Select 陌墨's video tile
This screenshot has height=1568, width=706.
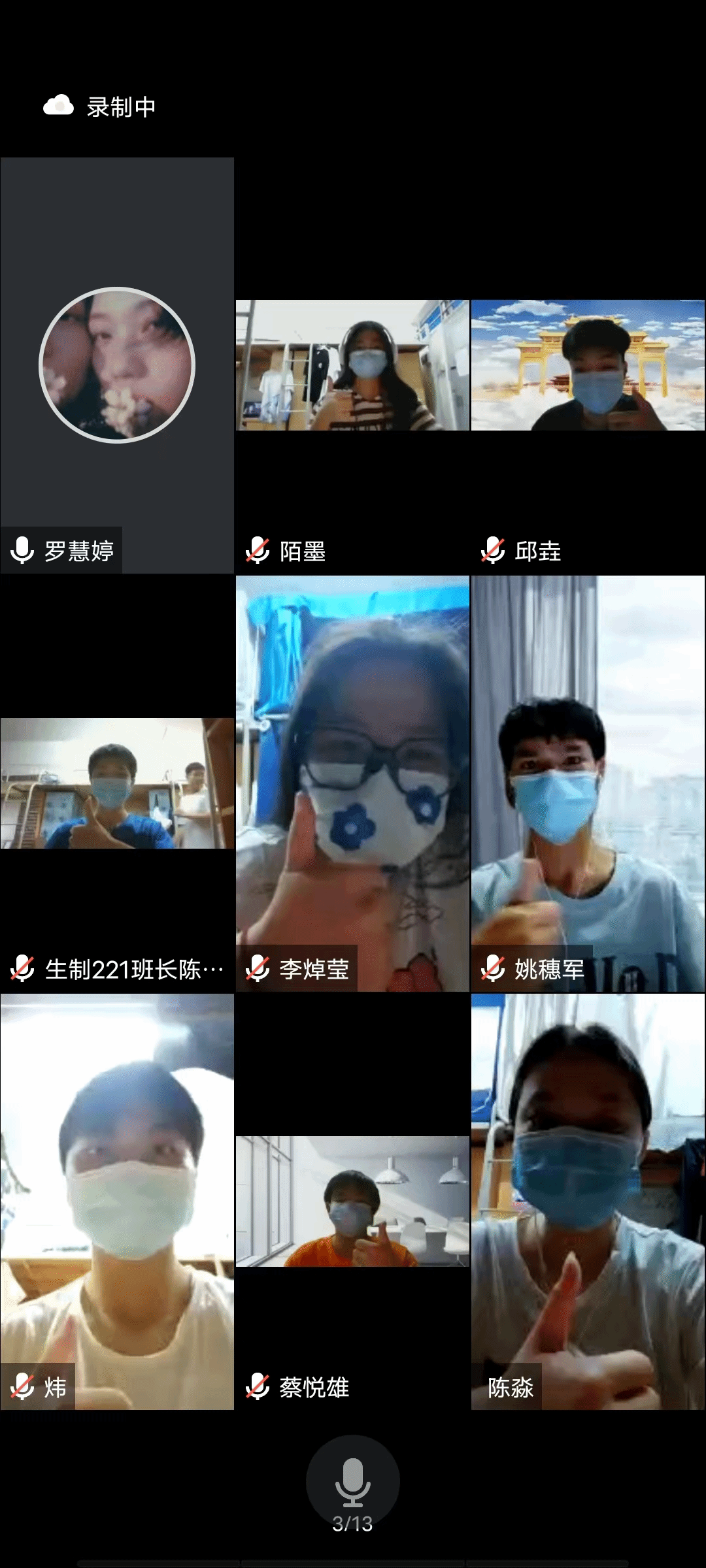click(x=352, y=366)
